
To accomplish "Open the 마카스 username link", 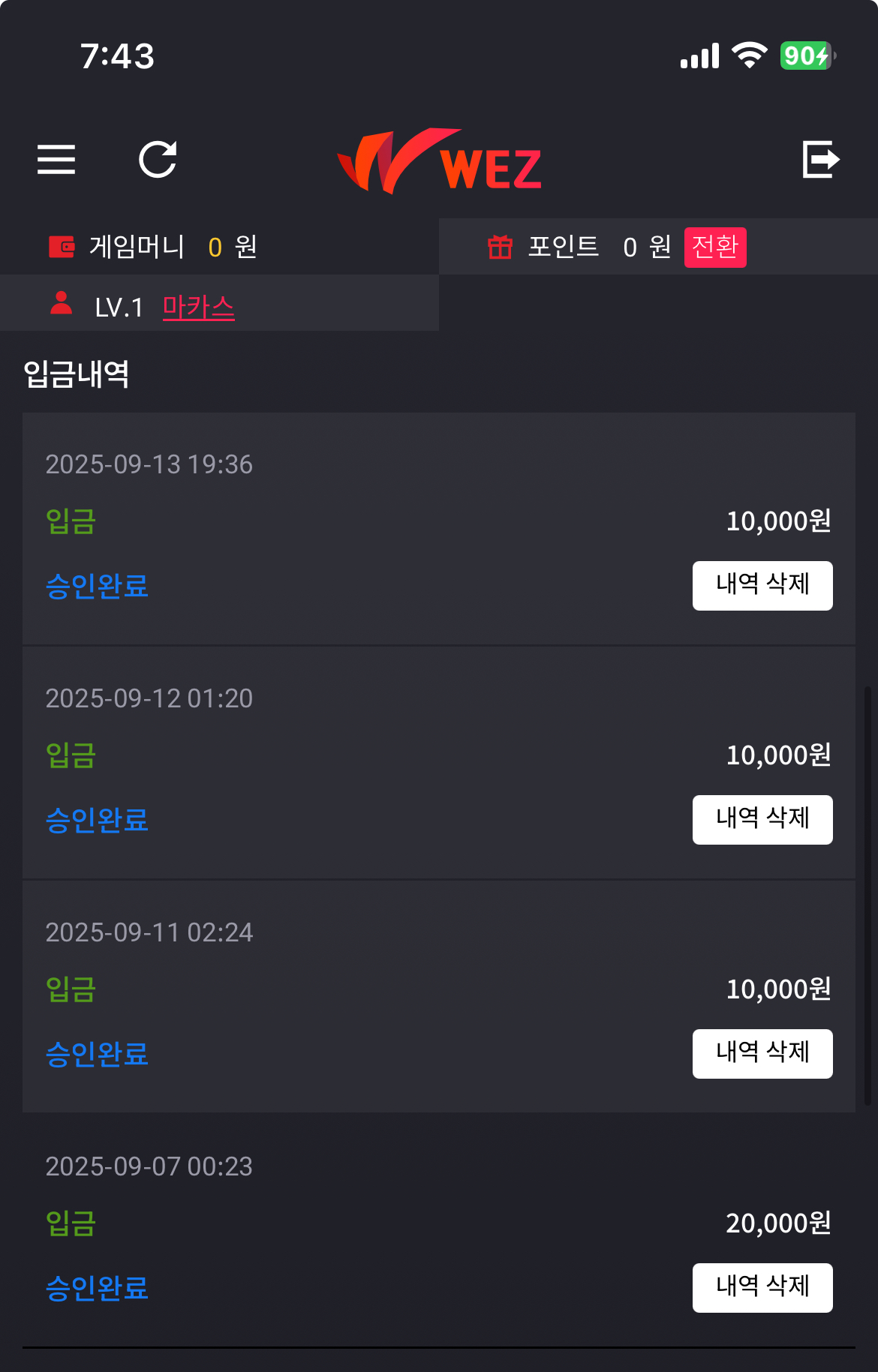I will click(198, 307).
